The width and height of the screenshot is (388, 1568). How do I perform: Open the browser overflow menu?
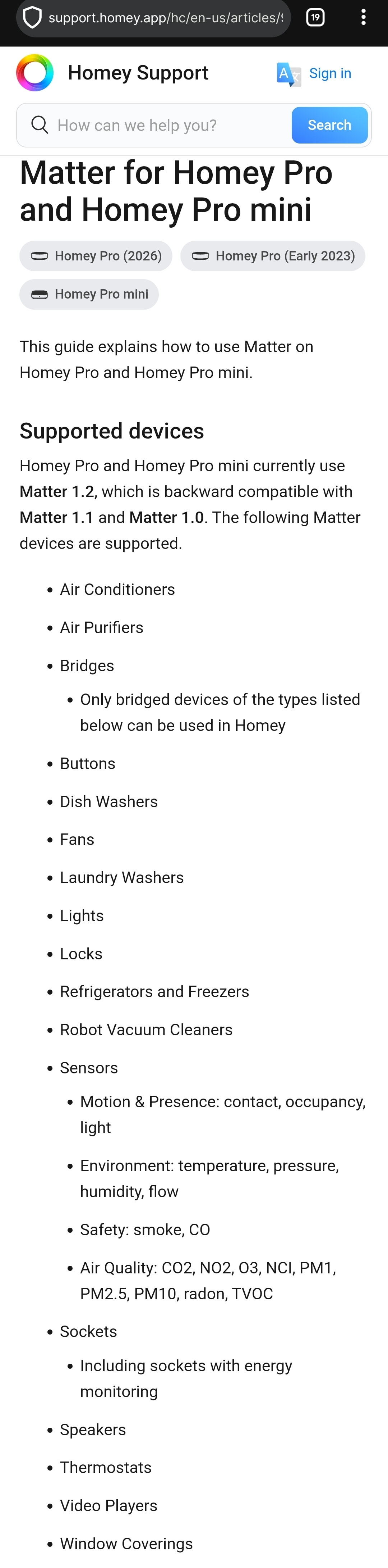pos(363,17)
